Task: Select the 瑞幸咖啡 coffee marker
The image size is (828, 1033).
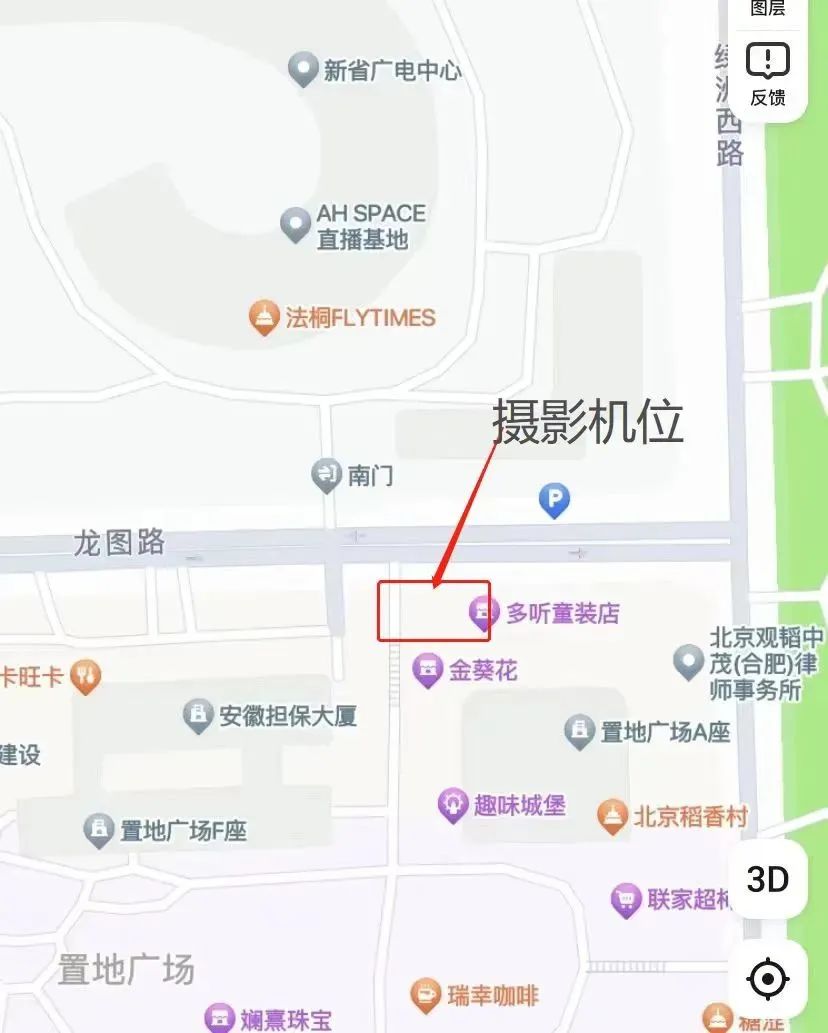Action: click(x=426, y=995)
